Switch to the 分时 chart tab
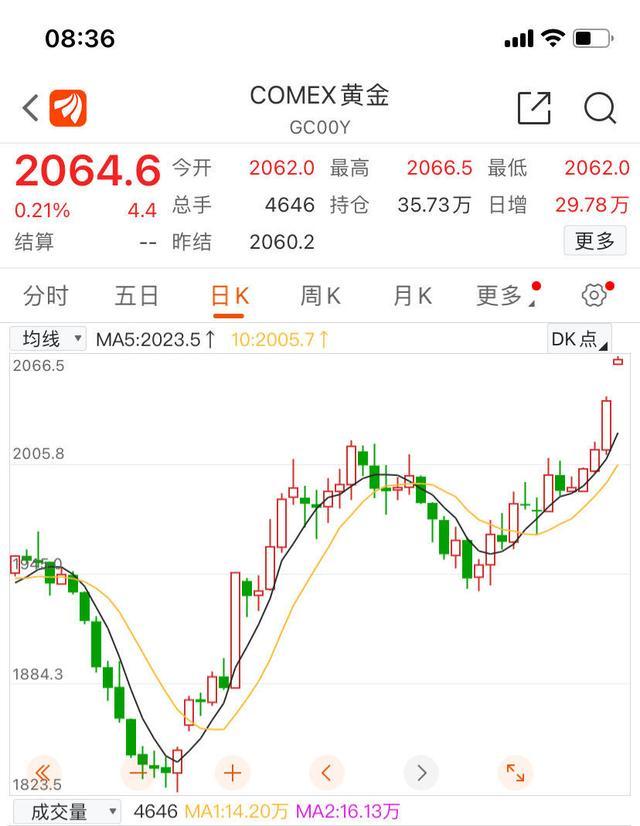640x826 pixels. [x=46, y=296]
